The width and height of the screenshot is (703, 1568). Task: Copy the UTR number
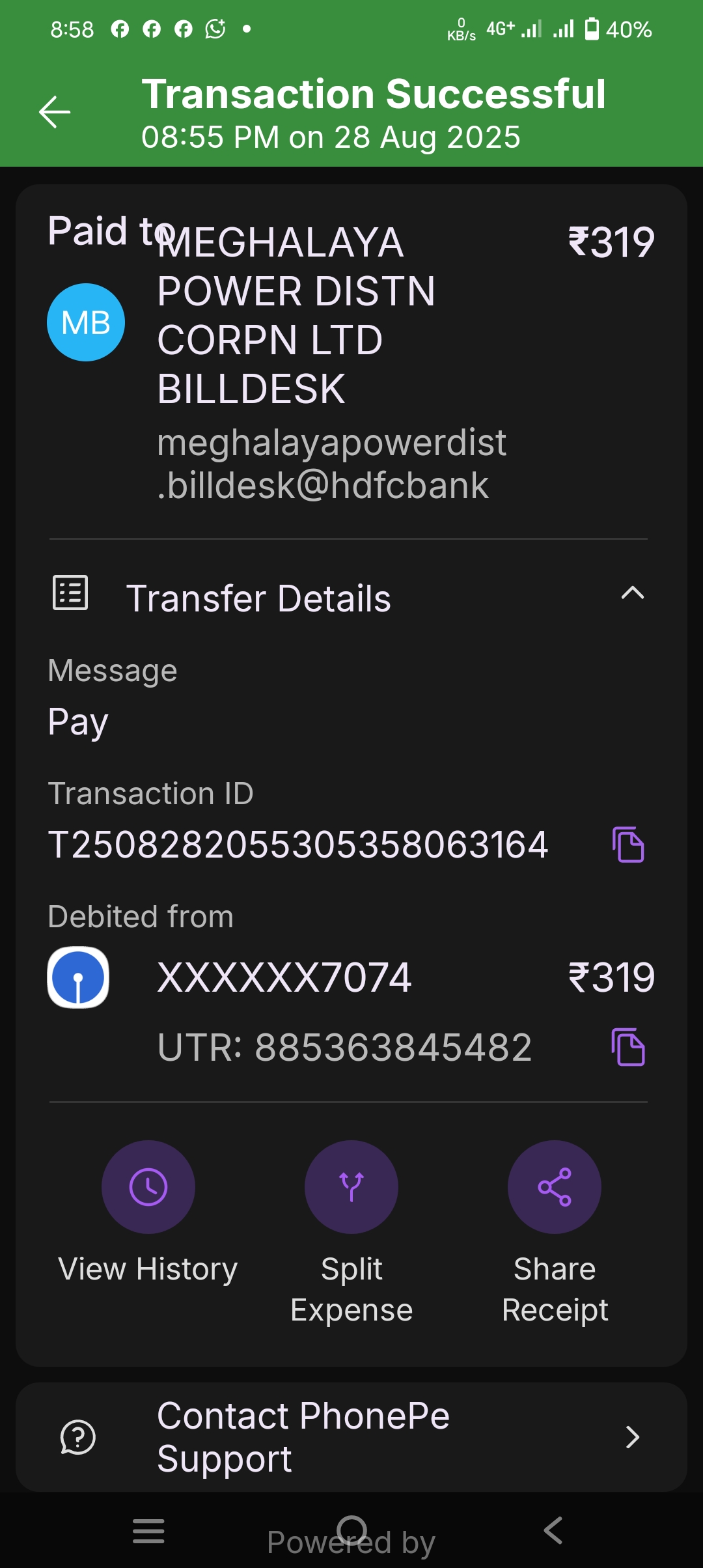[628, 1047]
